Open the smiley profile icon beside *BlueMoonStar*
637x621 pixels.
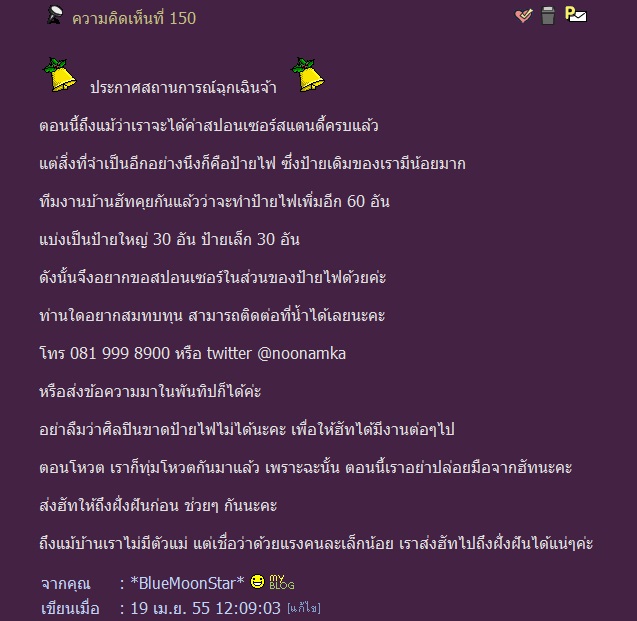point(258,582)
